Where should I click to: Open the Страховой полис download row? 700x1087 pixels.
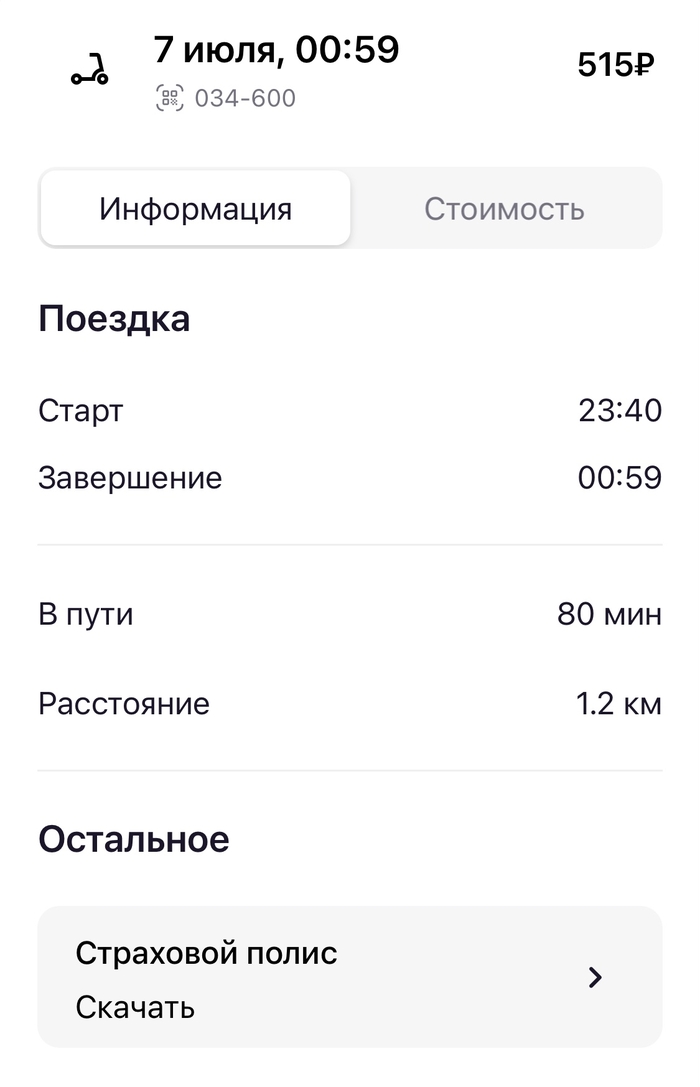[x=349, y=977]
